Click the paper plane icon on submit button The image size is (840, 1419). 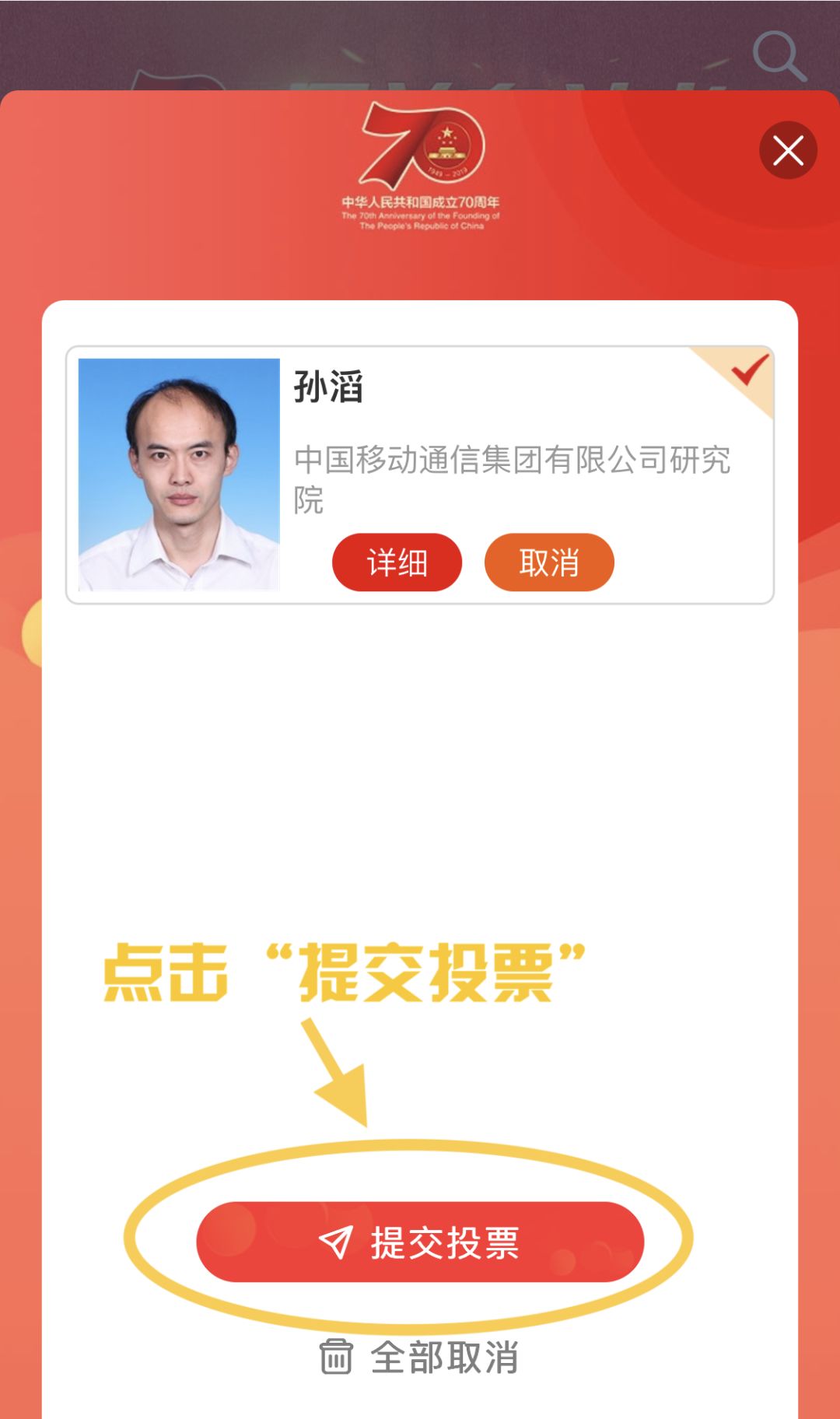pyautogui.click(x=336, y=1242)
